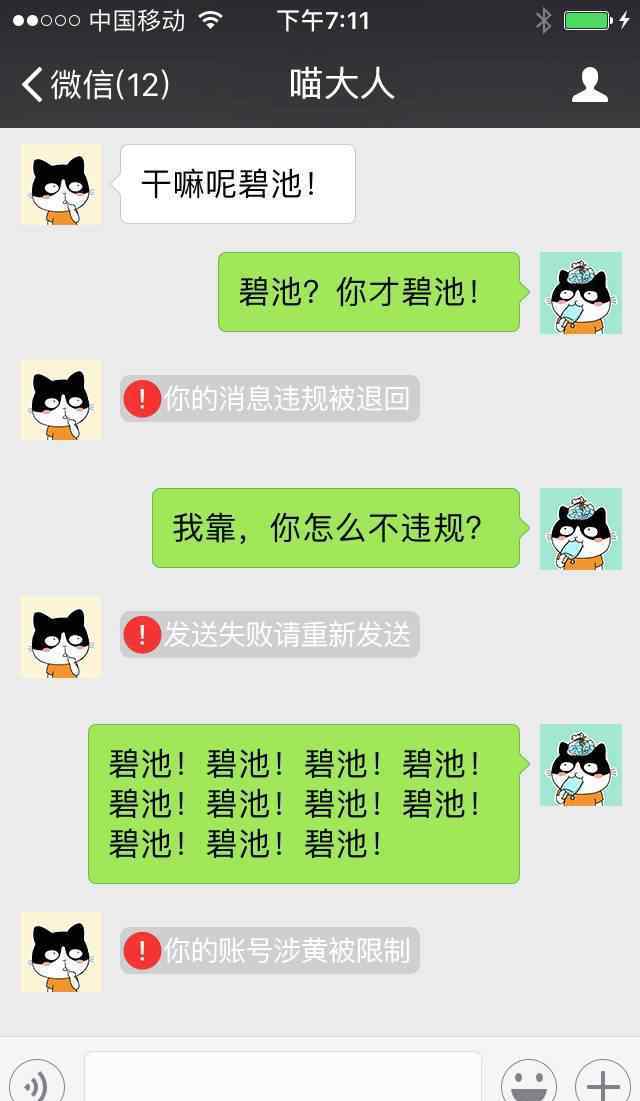Screen dimensions: 640x1101
Task: Open the emoji sticker panel
Action: [528, 1080]
